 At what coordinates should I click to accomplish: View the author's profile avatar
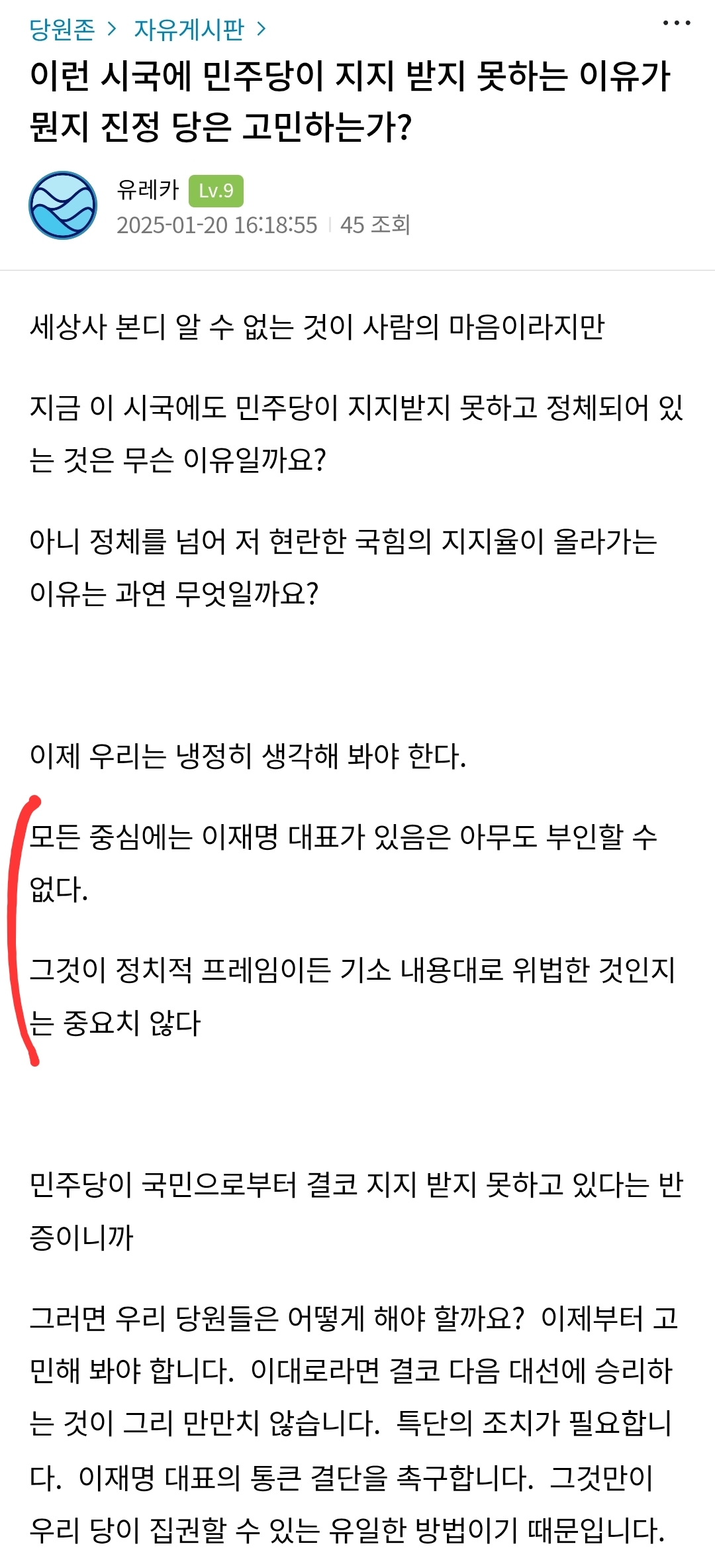click(x=63, y=205)
